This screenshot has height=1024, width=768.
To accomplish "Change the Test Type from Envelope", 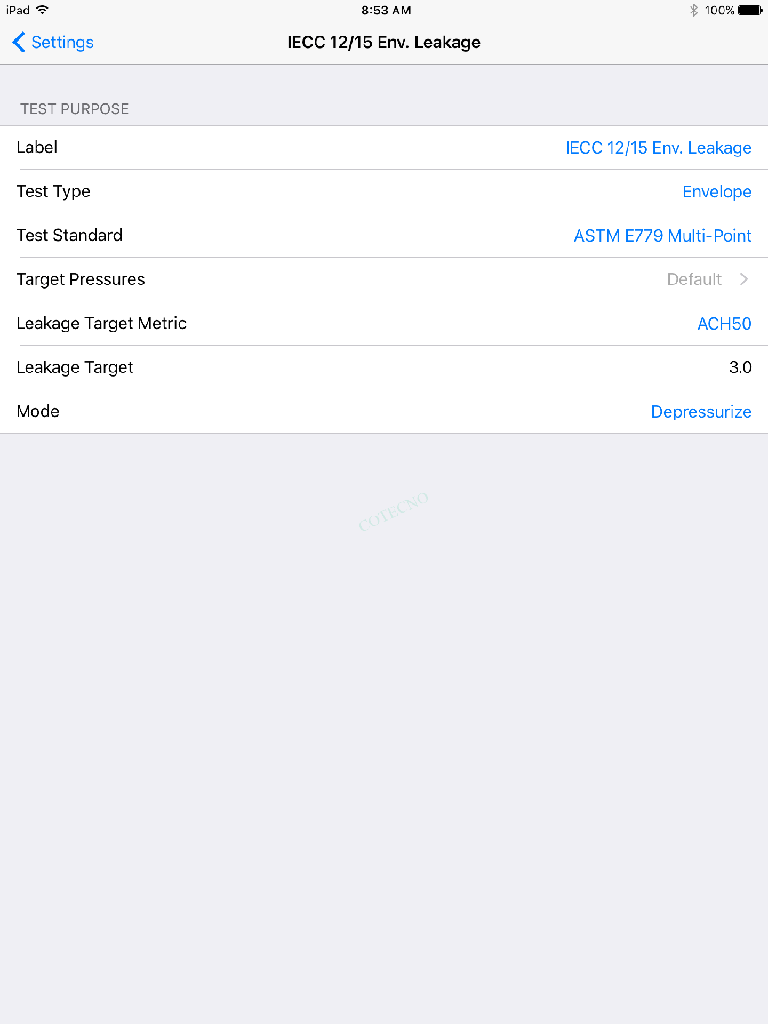I will (x=716, y=192).
